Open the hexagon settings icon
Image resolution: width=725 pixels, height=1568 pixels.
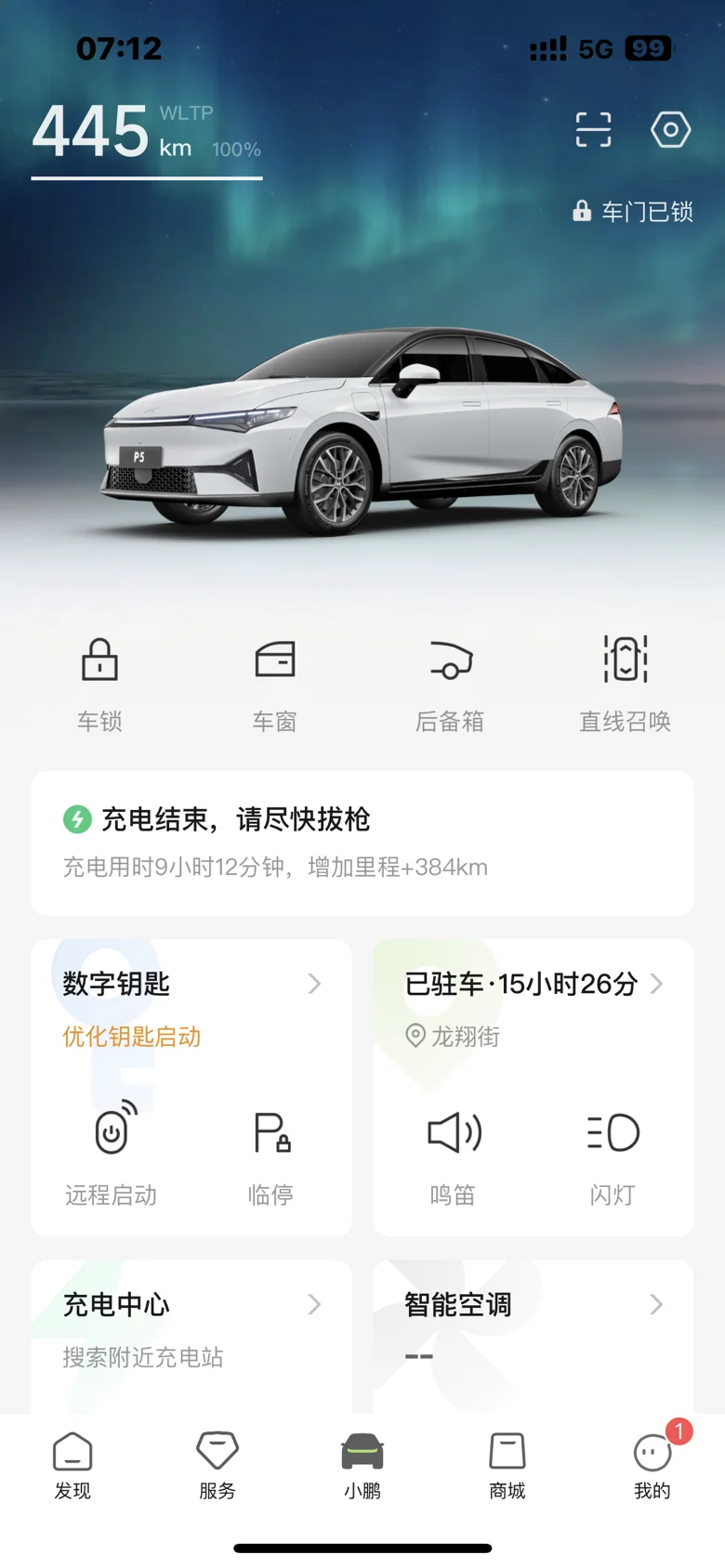670,130
